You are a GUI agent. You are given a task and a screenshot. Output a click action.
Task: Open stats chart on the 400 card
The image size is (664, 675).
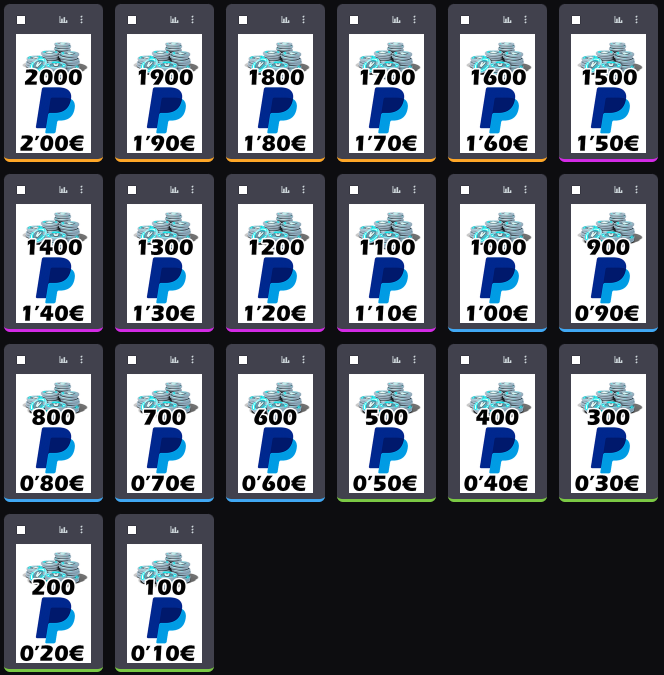pos(507,360)
